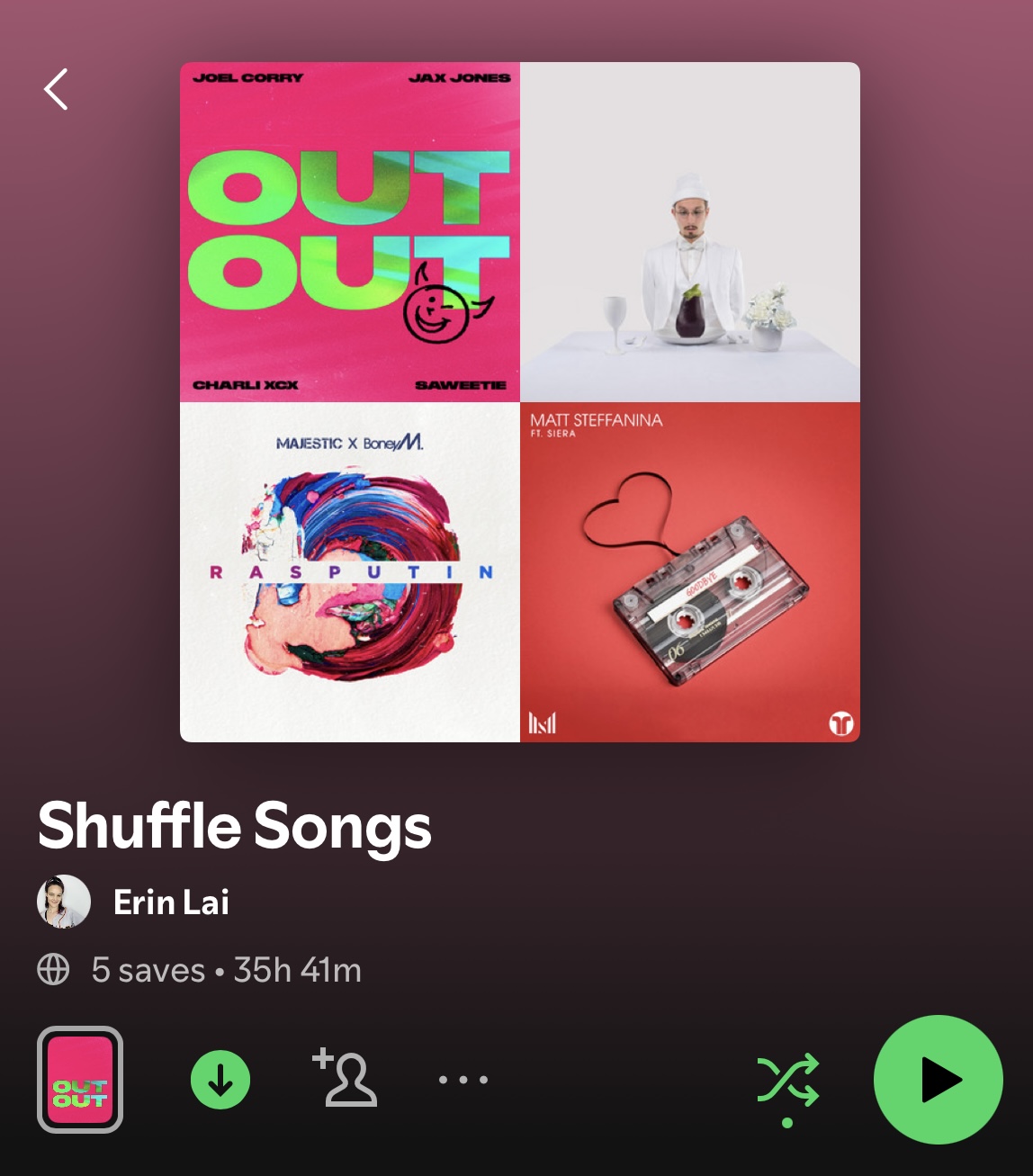
Task: Click the Out Out cover in the playlist mosaic
Action: (349, 231)
